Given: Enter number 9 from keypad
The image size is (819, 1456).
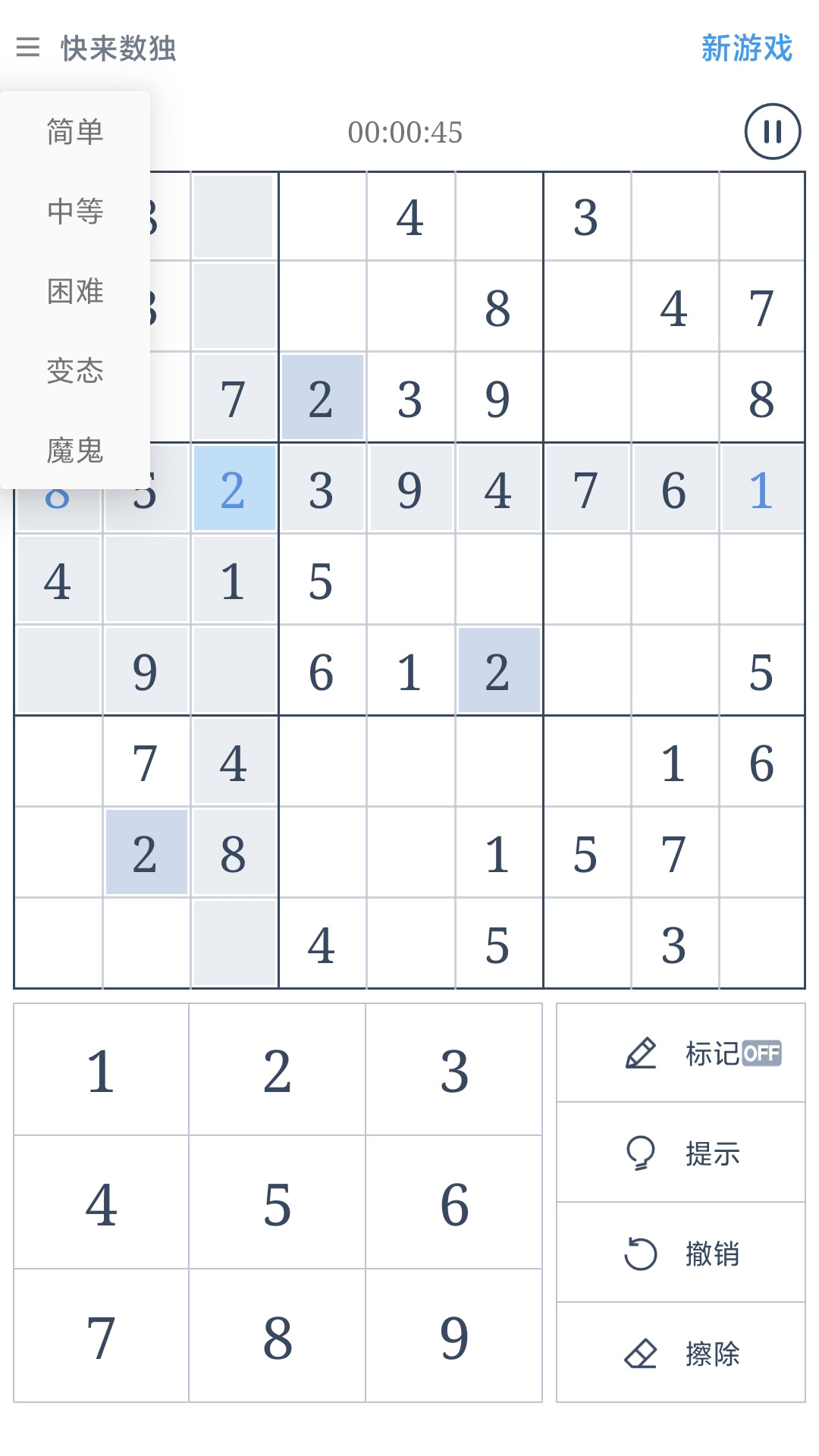Looking at the screenshot, I should [454, 1337].
